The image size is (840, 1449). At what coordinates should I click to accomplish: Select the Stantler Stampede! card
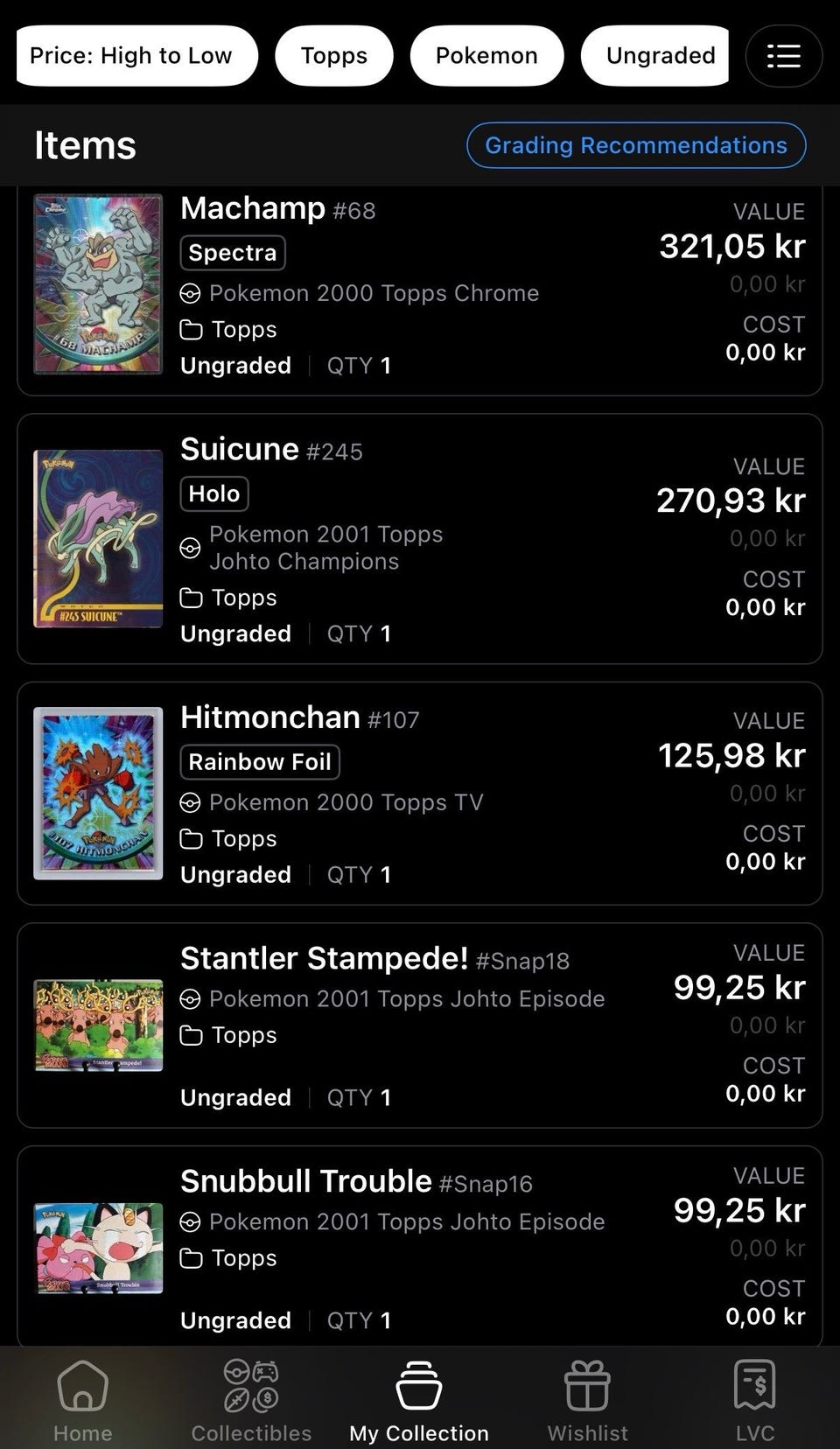click(x=420, y=1025)
